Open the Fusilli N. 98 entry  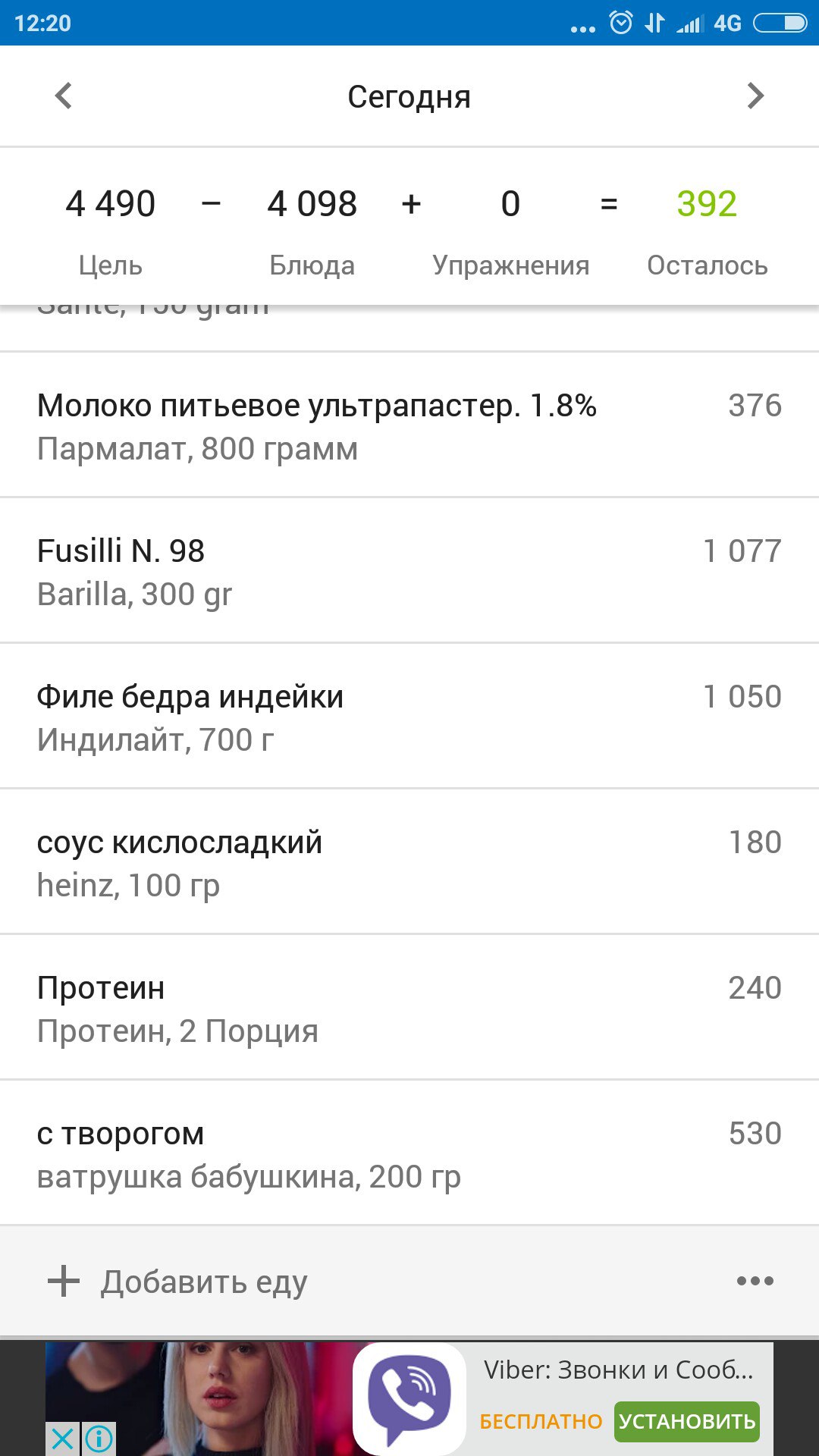pyautogui.click(x=409, y=572)
